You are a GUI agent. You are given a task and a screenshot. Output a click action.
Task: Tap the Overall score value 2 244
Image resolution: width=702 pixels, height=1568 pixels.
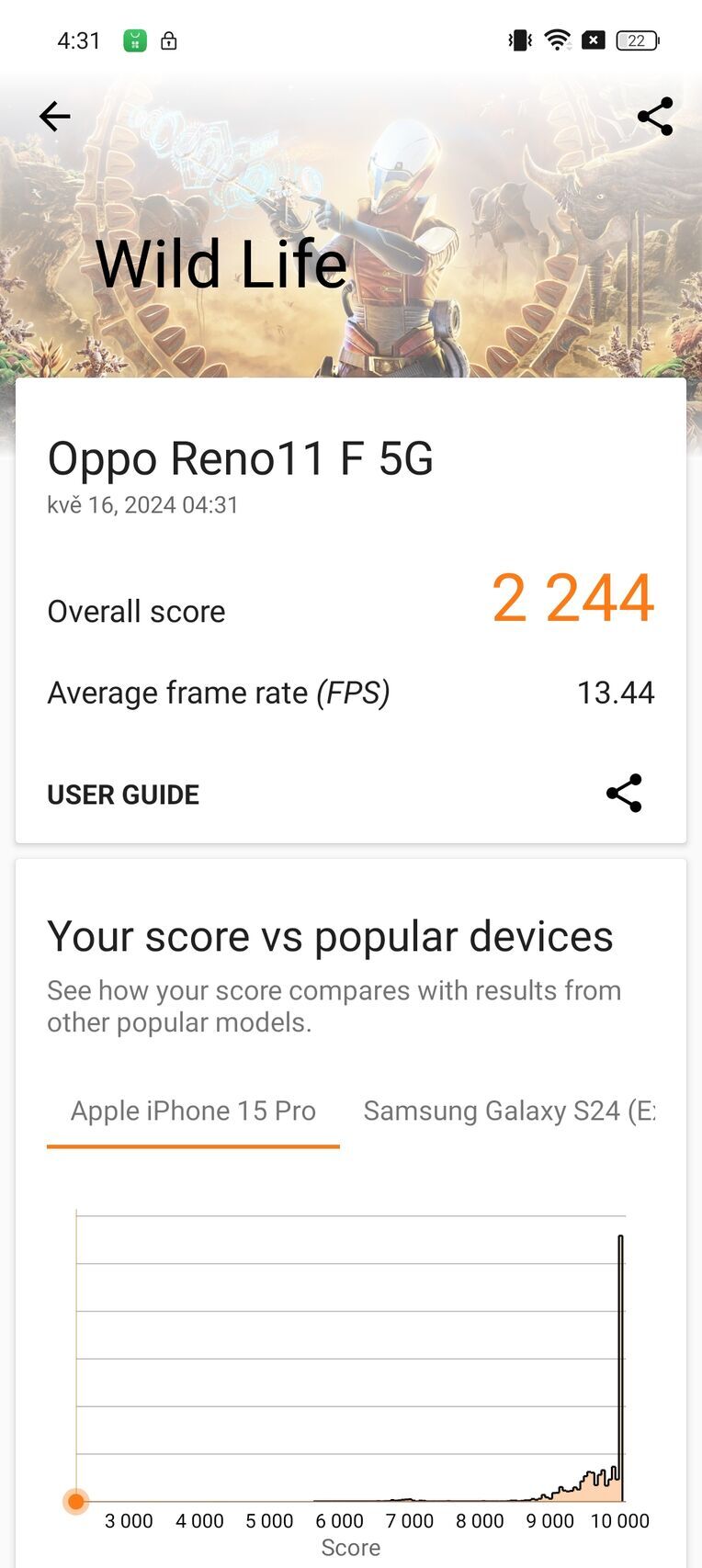pos(572,599)
